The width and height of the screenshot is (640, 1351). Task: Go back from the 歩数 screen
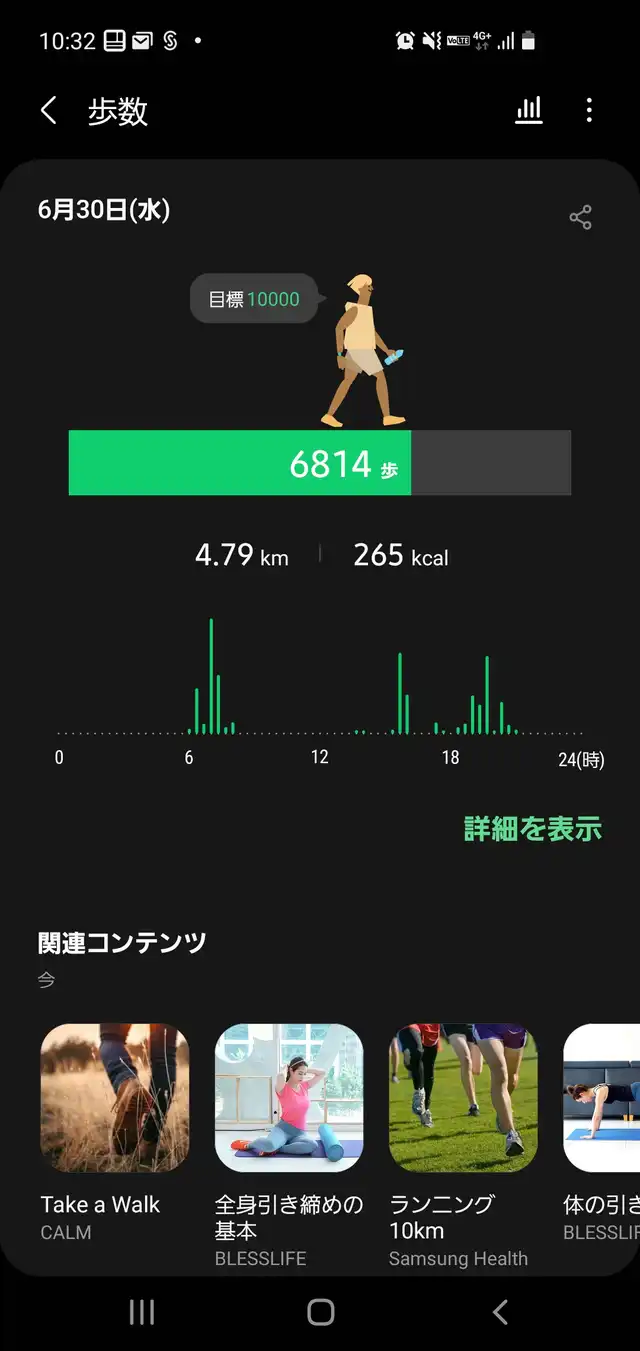pos(48,110)
